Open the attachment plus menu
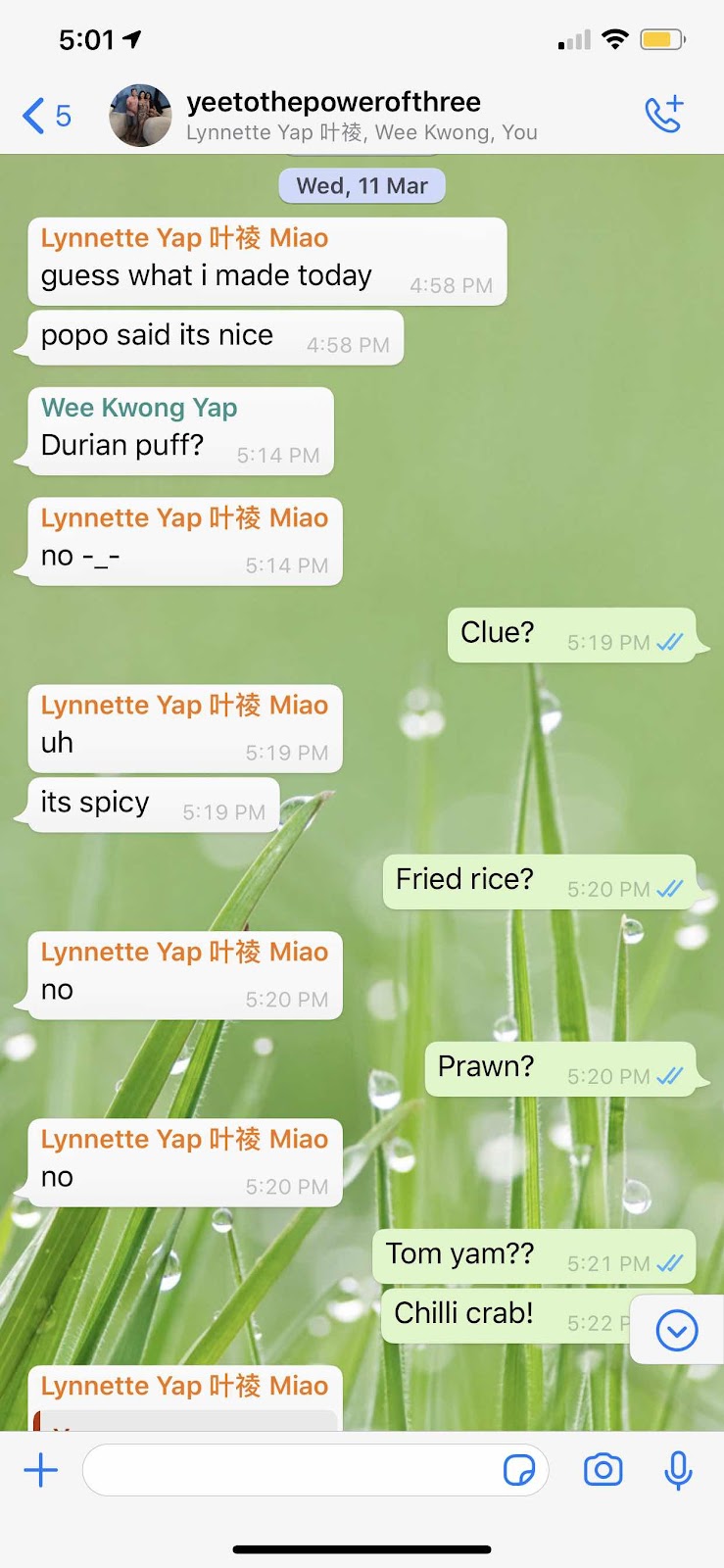 (x=41, y=1470)
